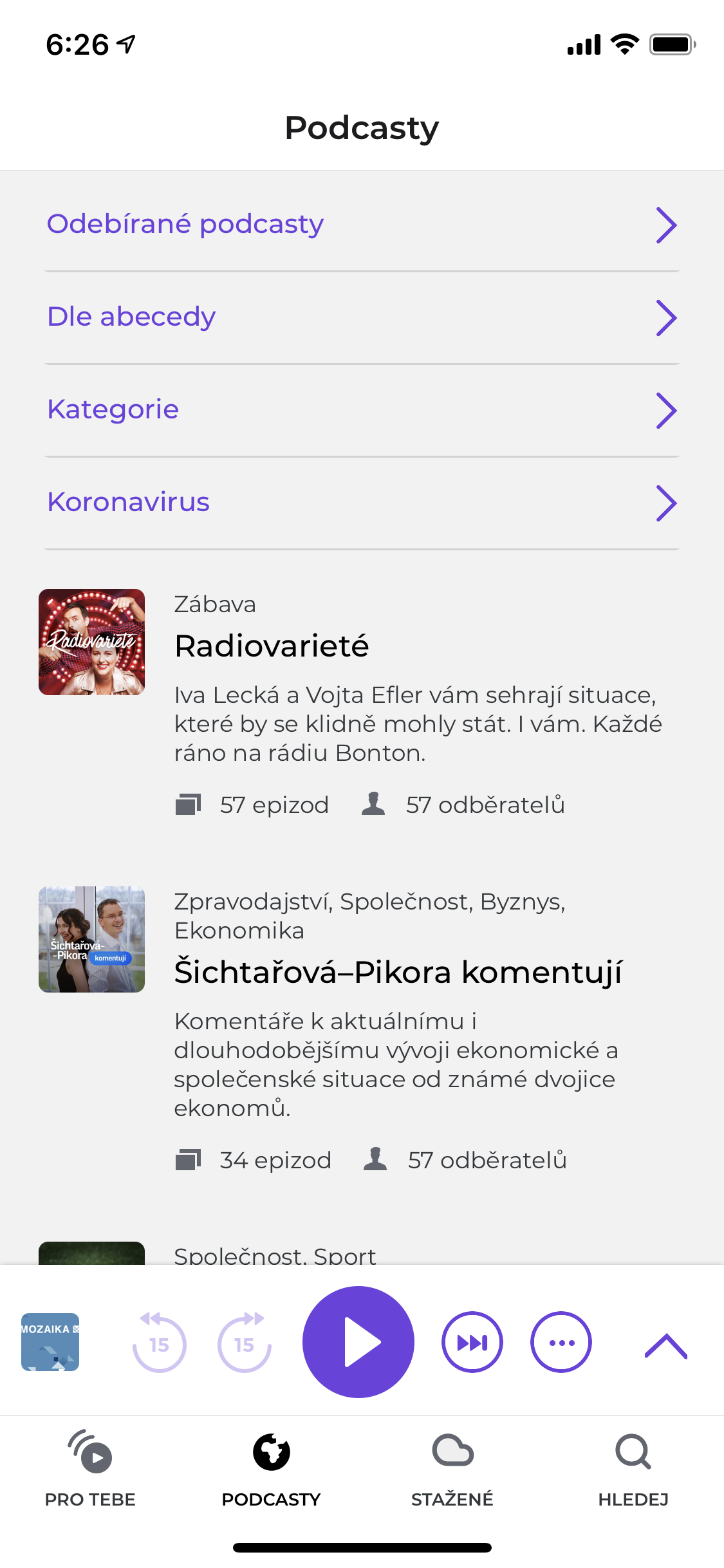The width and height of the screenshot is (724, 1568).
Task: Skip to the next episode
Action: click(472, 1342)
